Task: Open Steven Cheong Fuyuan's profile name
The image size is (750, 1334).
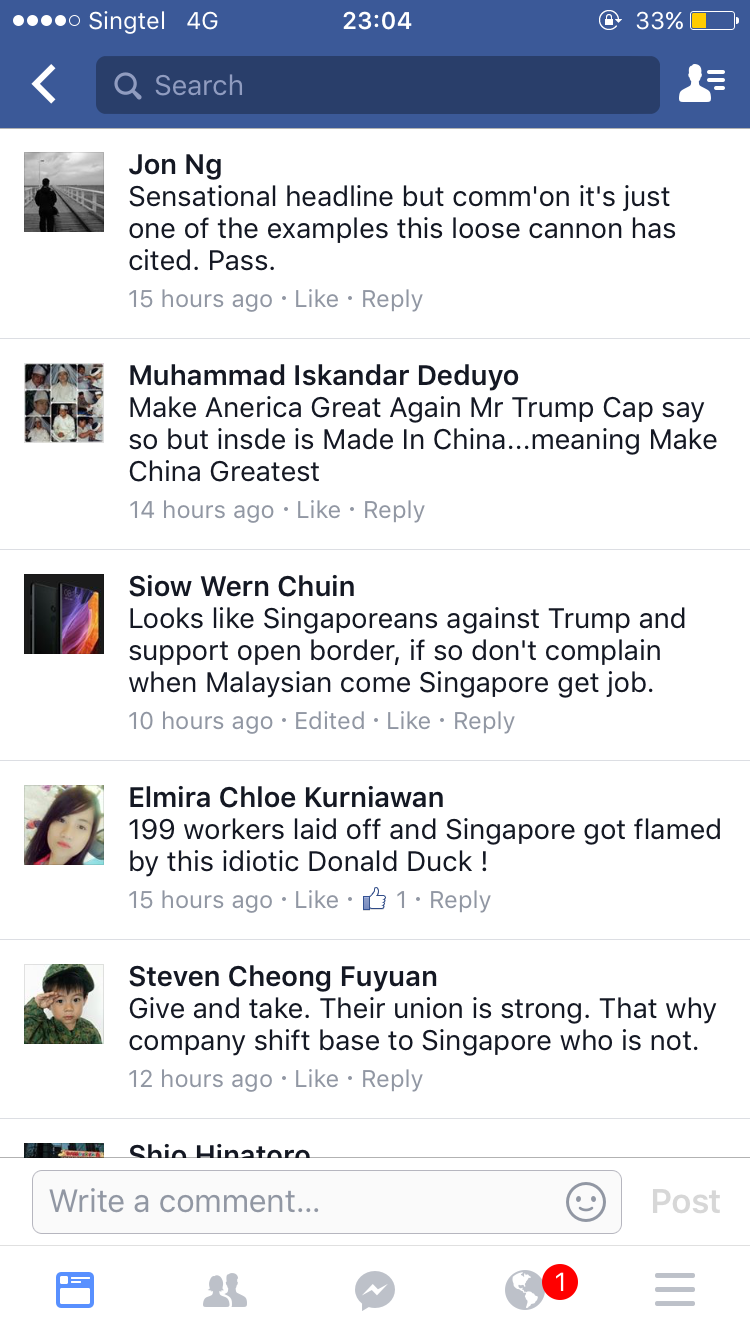Action: 283,976
